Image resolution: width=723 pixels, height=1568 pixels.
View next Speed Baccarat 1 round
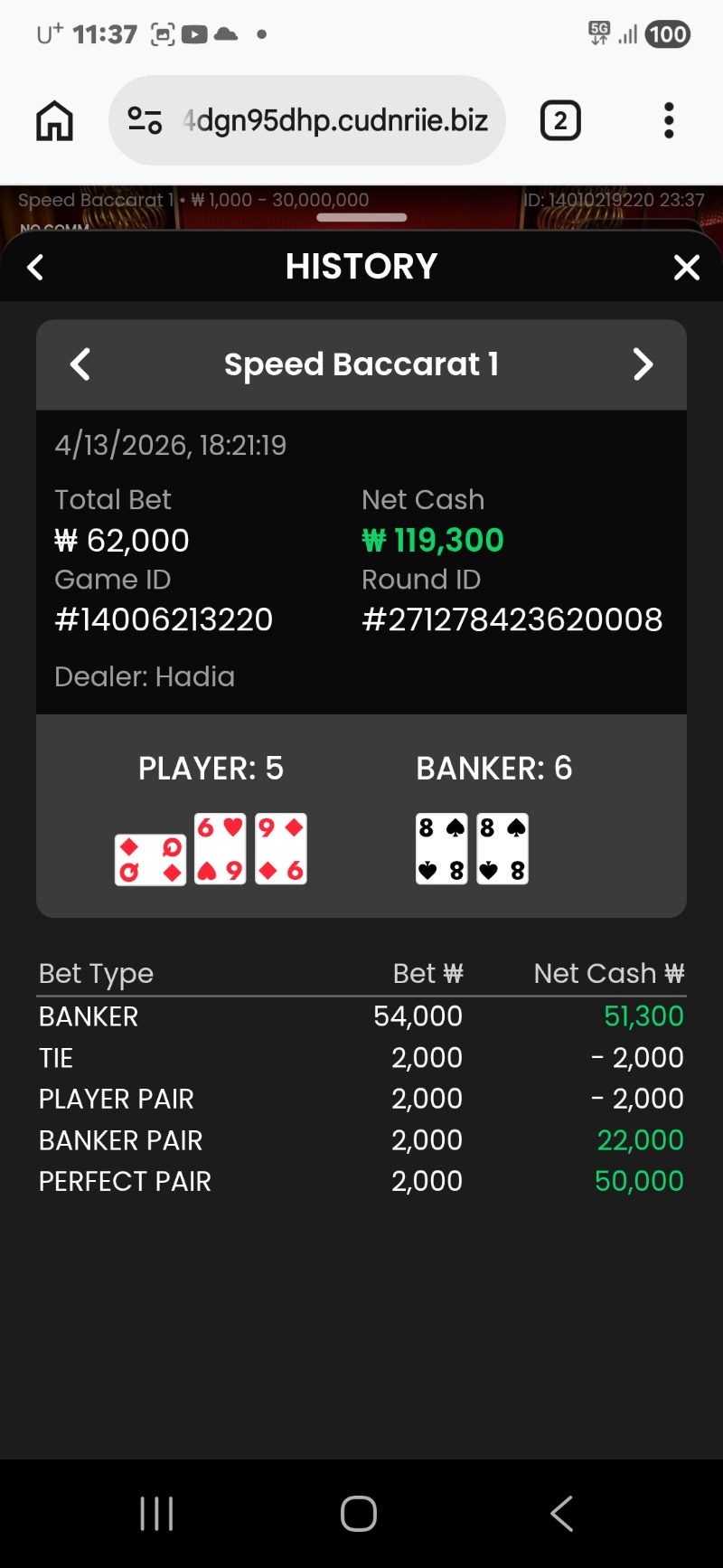click(643, 364)
